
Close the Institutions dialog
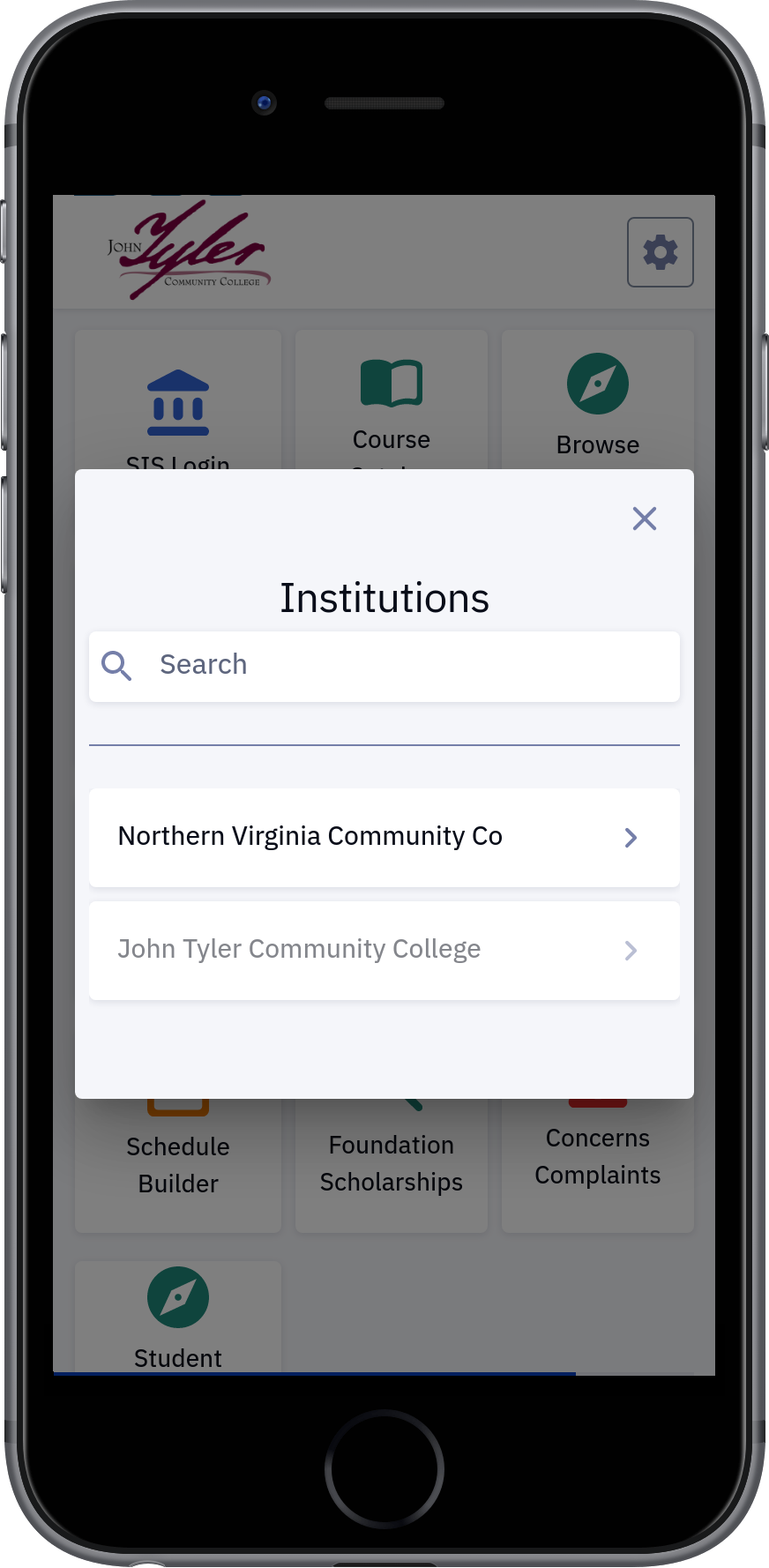coord(645,519)
